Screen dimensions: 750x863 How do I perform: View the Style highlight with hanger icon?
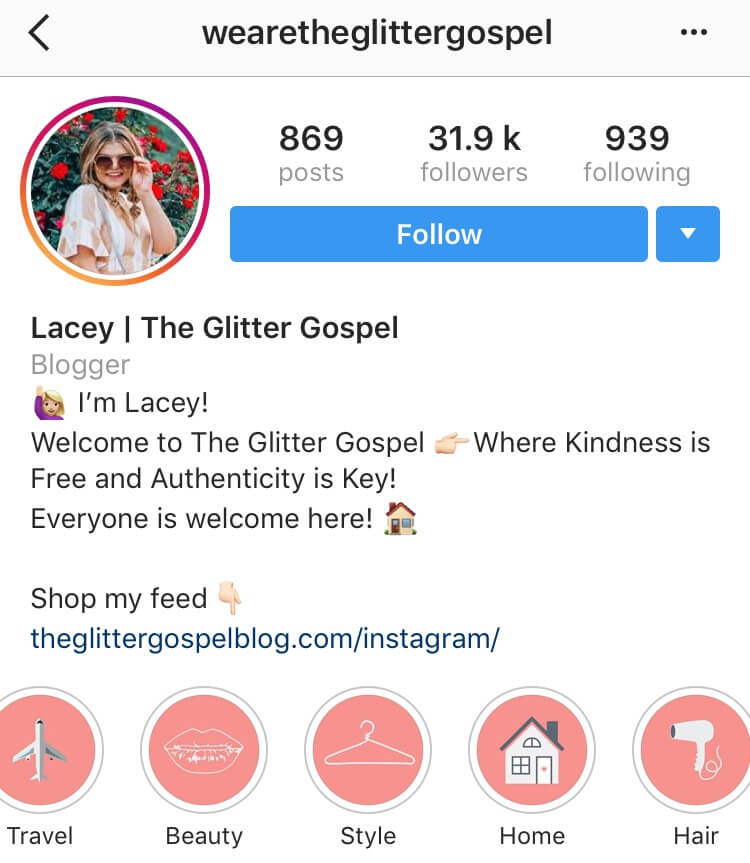point(368,751)
